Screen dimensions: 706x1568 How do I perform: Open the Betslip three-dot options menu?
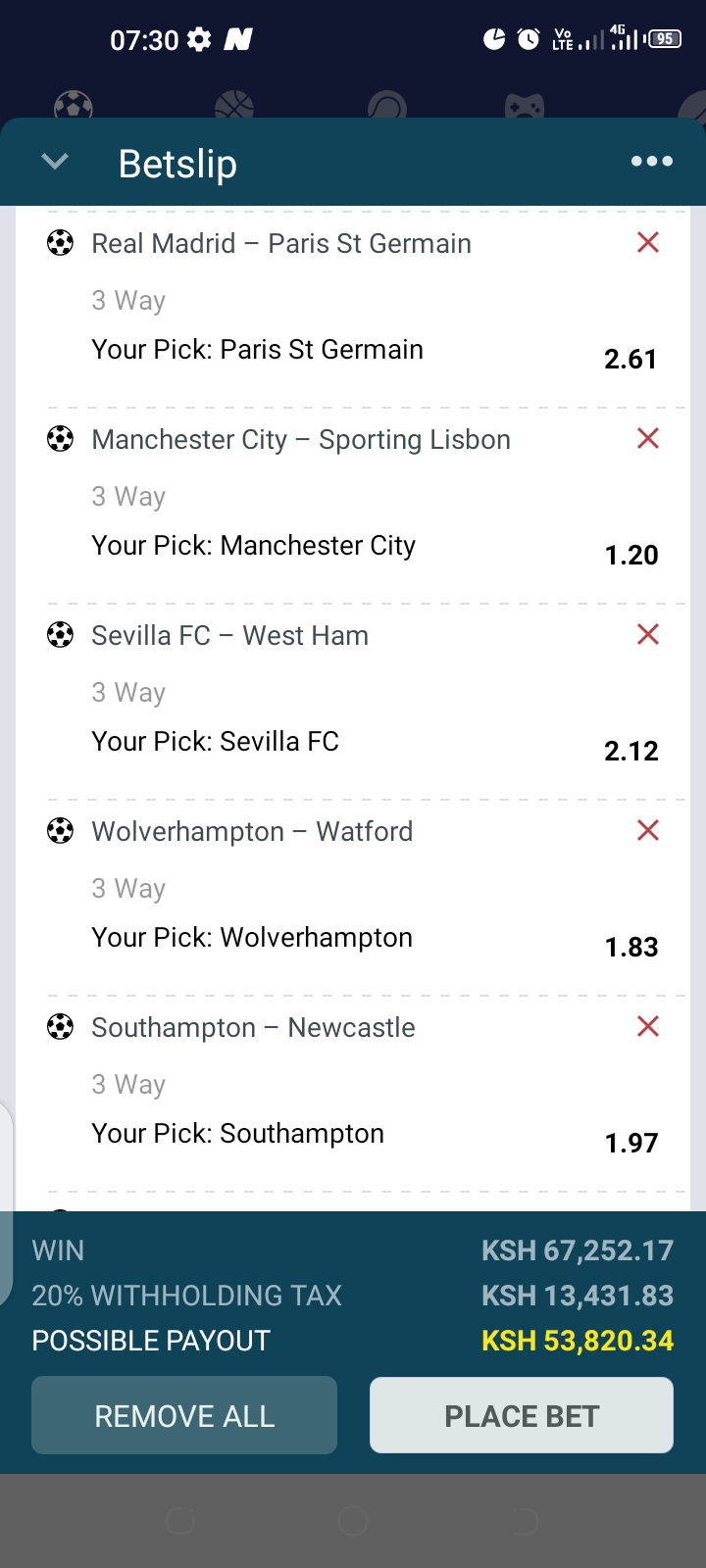(x=652, y=162)
